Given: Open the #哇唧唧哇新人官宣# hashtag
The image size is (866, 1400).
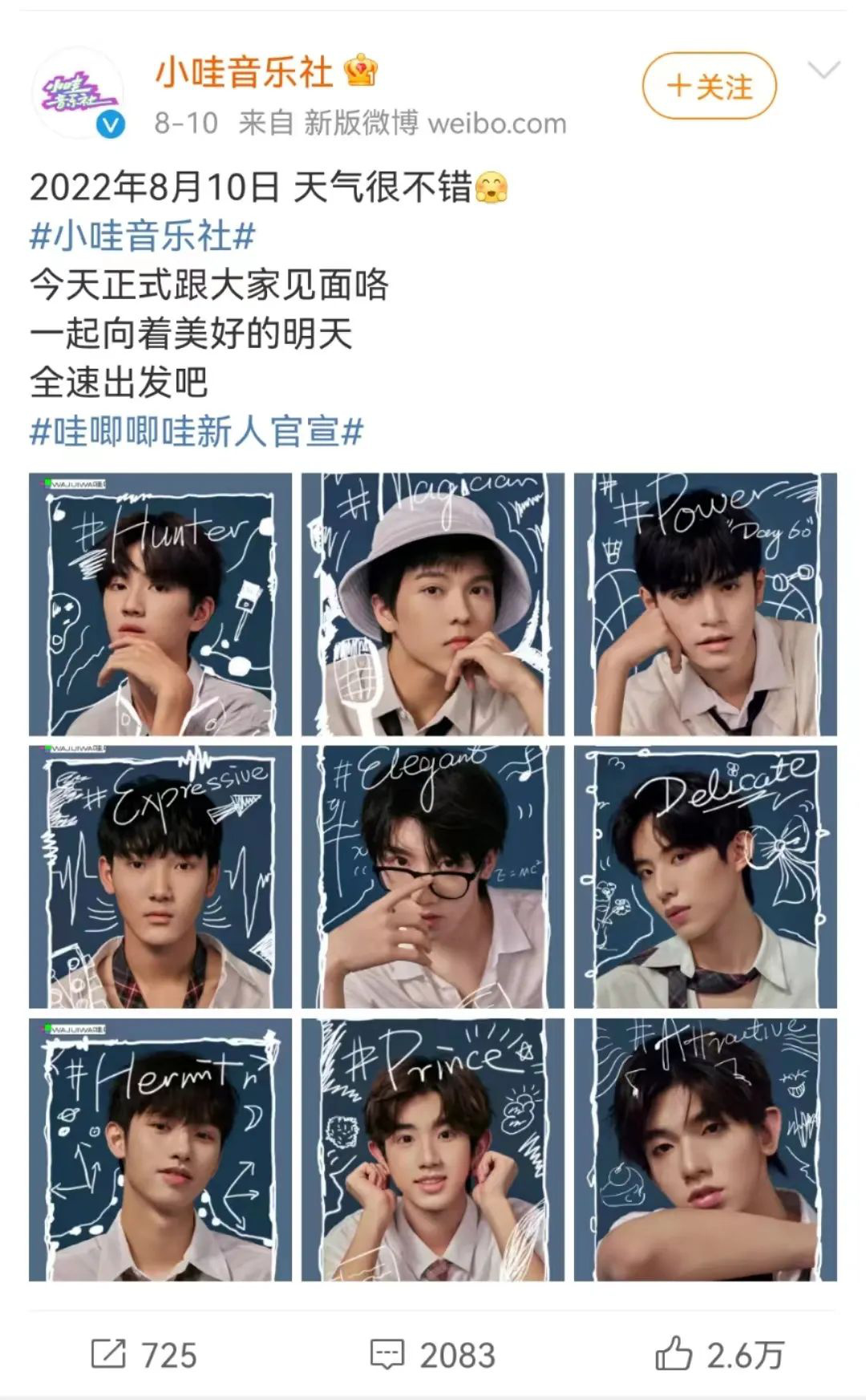Looking at the screenshot, I should pyautogui.click(x=196, y=431).
